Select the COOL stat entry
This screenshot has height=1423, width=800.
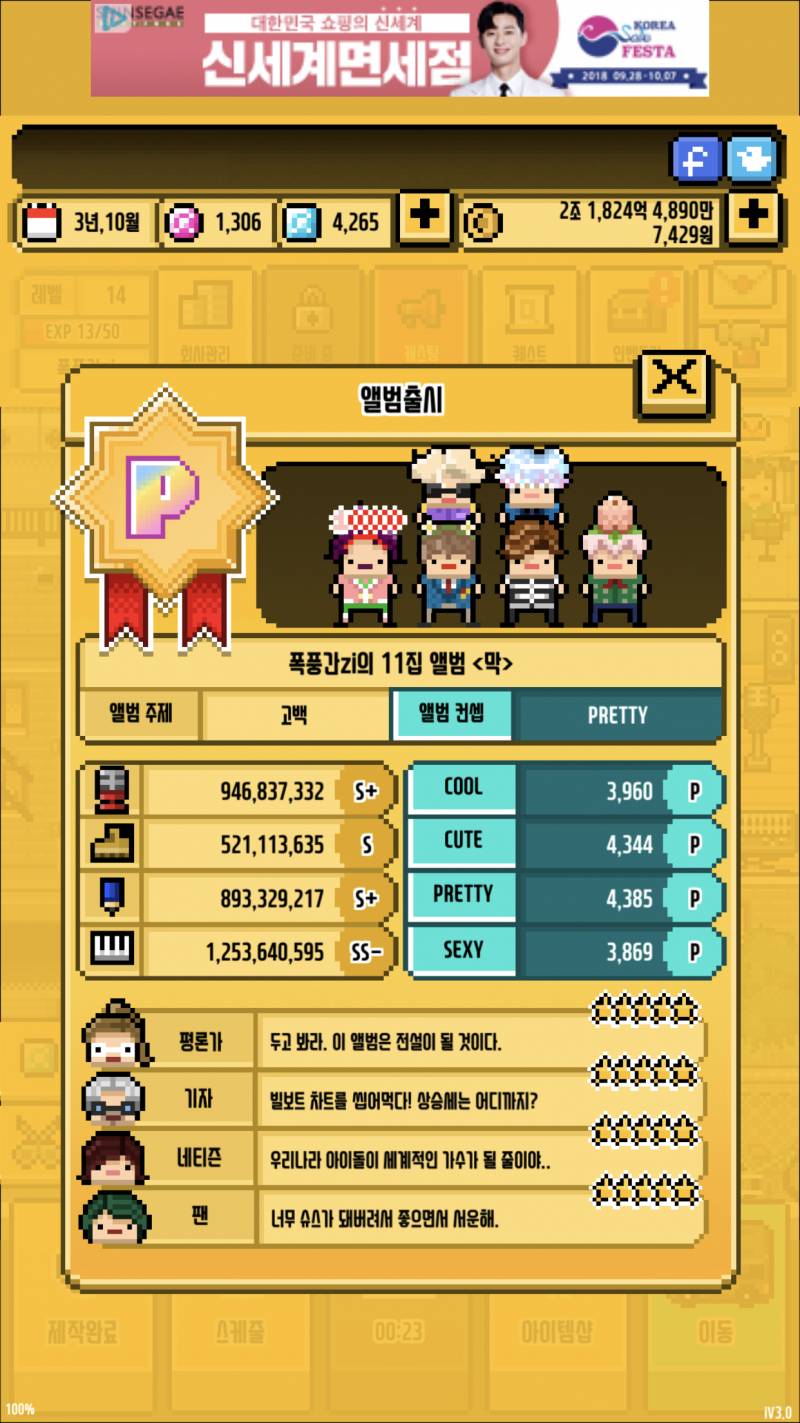click(461, 787)
